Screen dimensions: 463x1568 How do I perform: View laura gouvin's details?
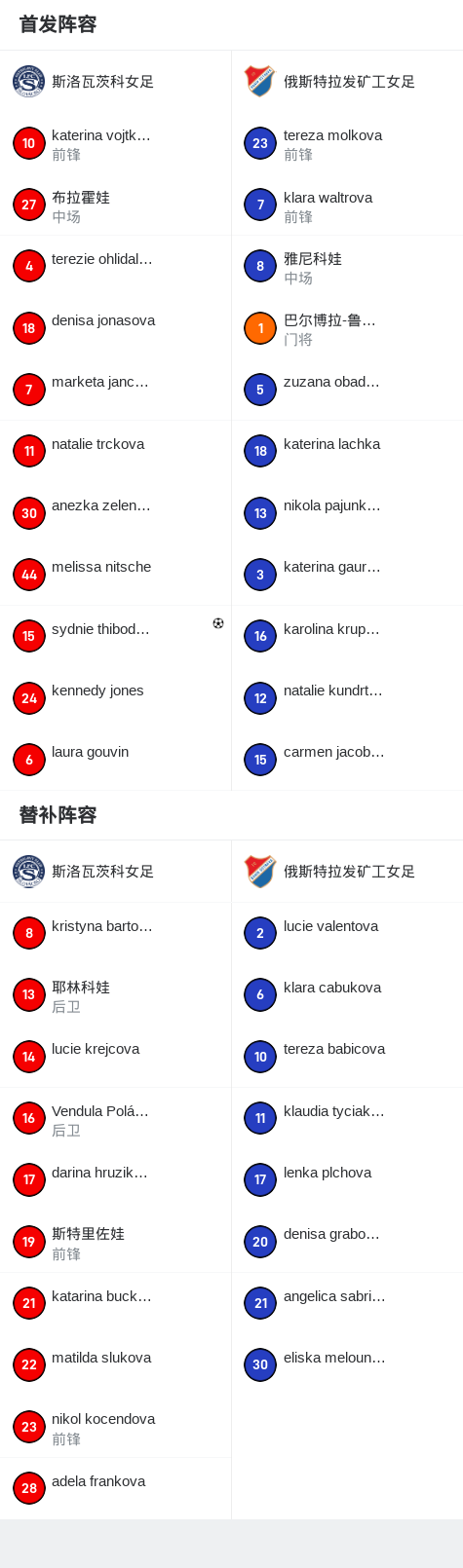[x=115, y=760]
